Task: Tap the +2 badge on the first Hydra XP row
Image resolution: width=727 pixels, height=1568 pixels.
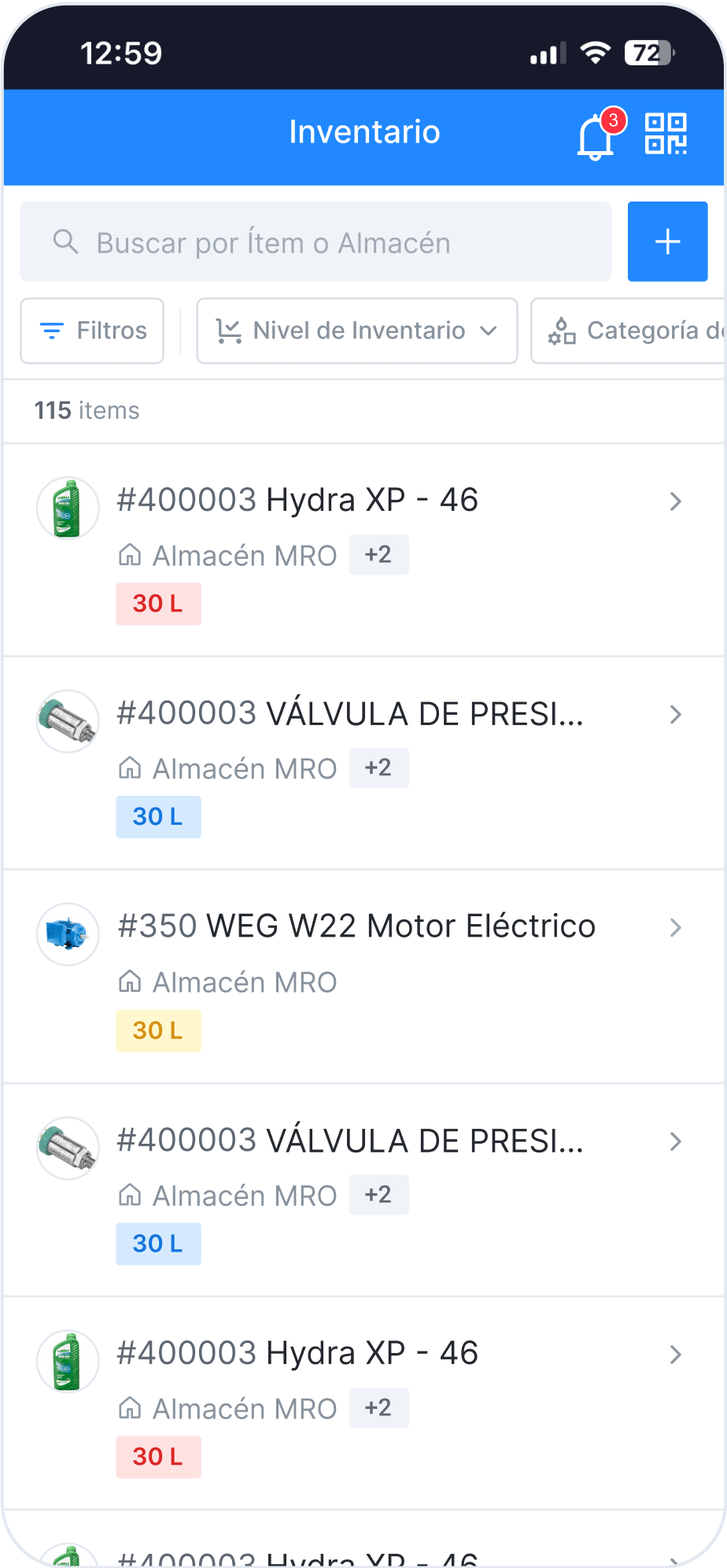Action: 378,554
